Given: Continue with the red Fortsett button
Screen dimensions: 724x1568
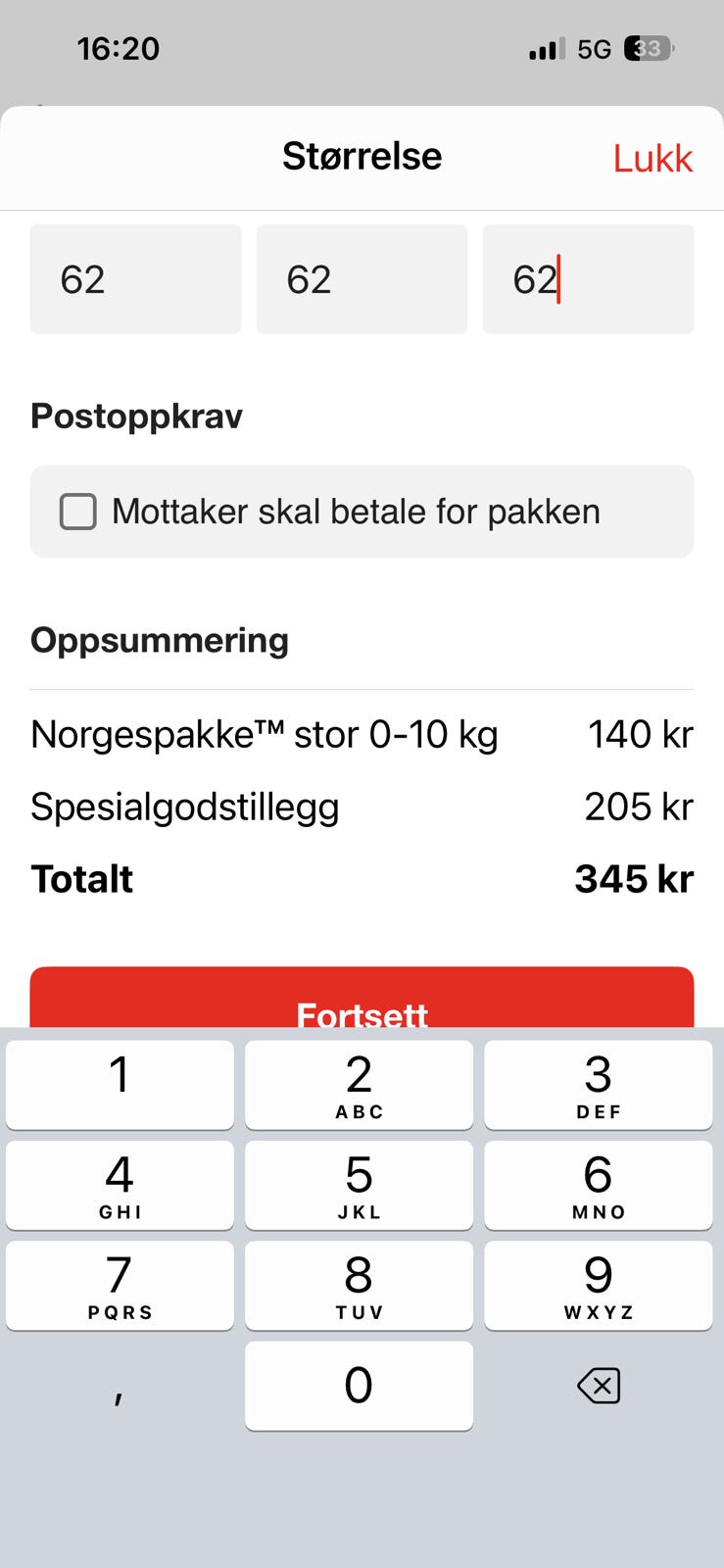Looking at the screenshot, I should (x=362, y=1002).
